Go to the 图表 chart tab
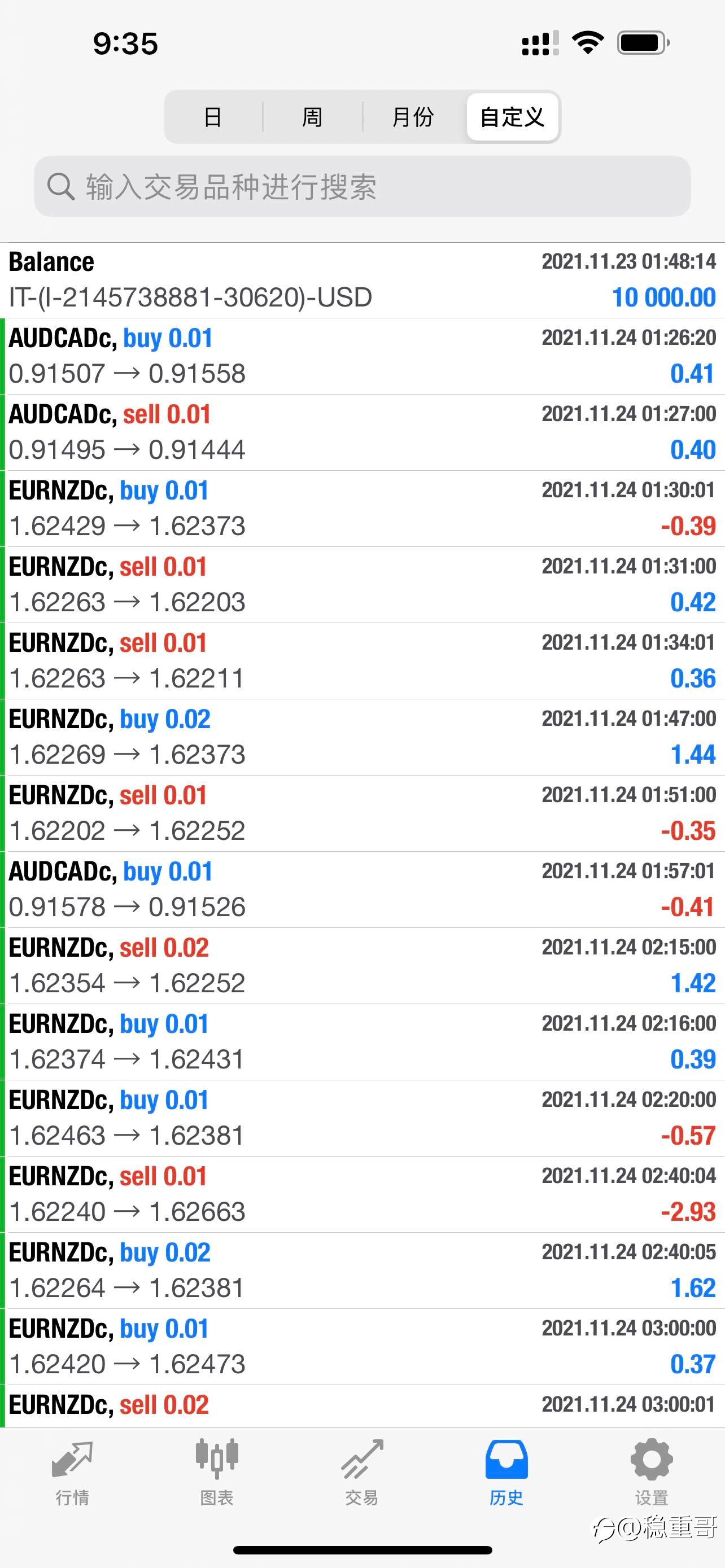The image size is (725, 1568). 217,1474
